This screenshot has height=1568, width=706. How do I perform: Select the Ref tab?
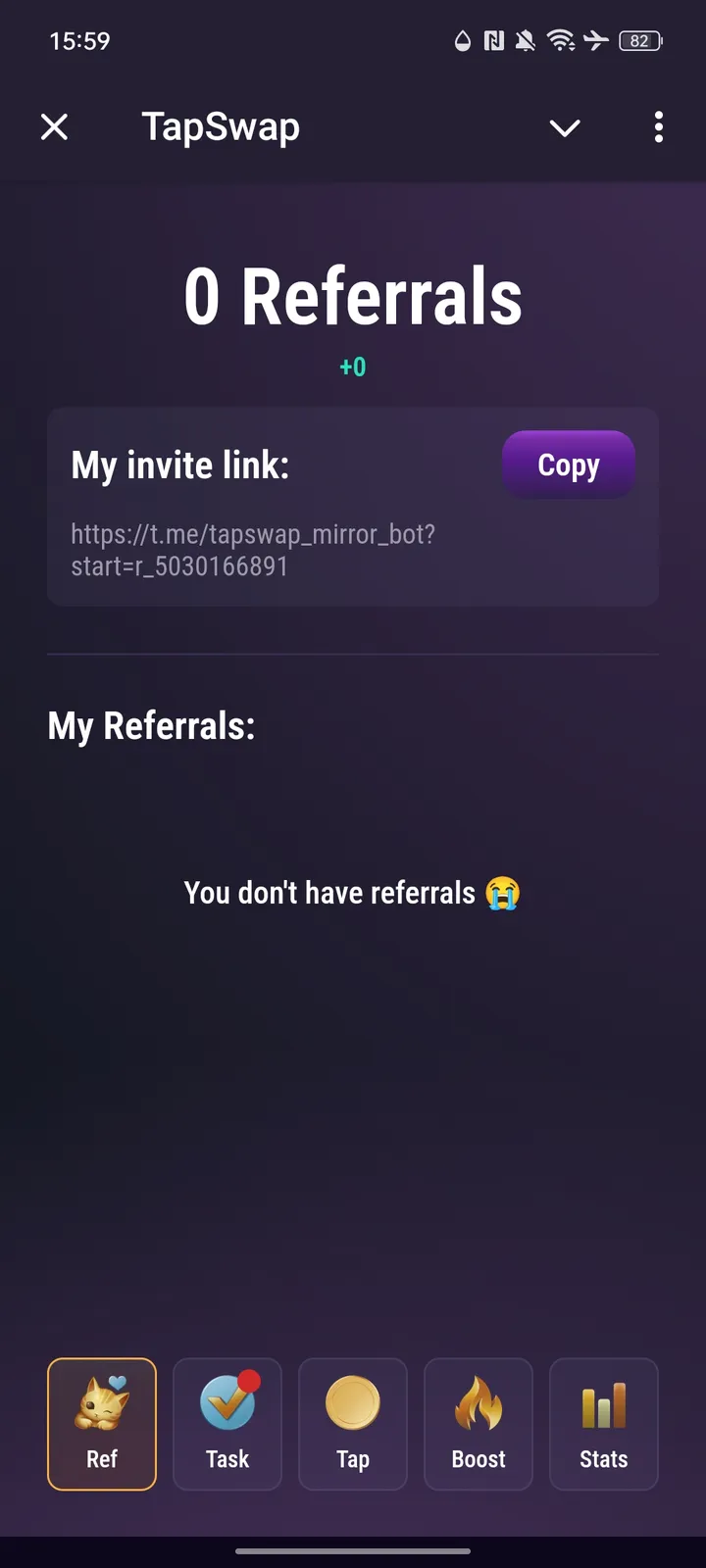pyautogui.click(x=102, y=1423)
